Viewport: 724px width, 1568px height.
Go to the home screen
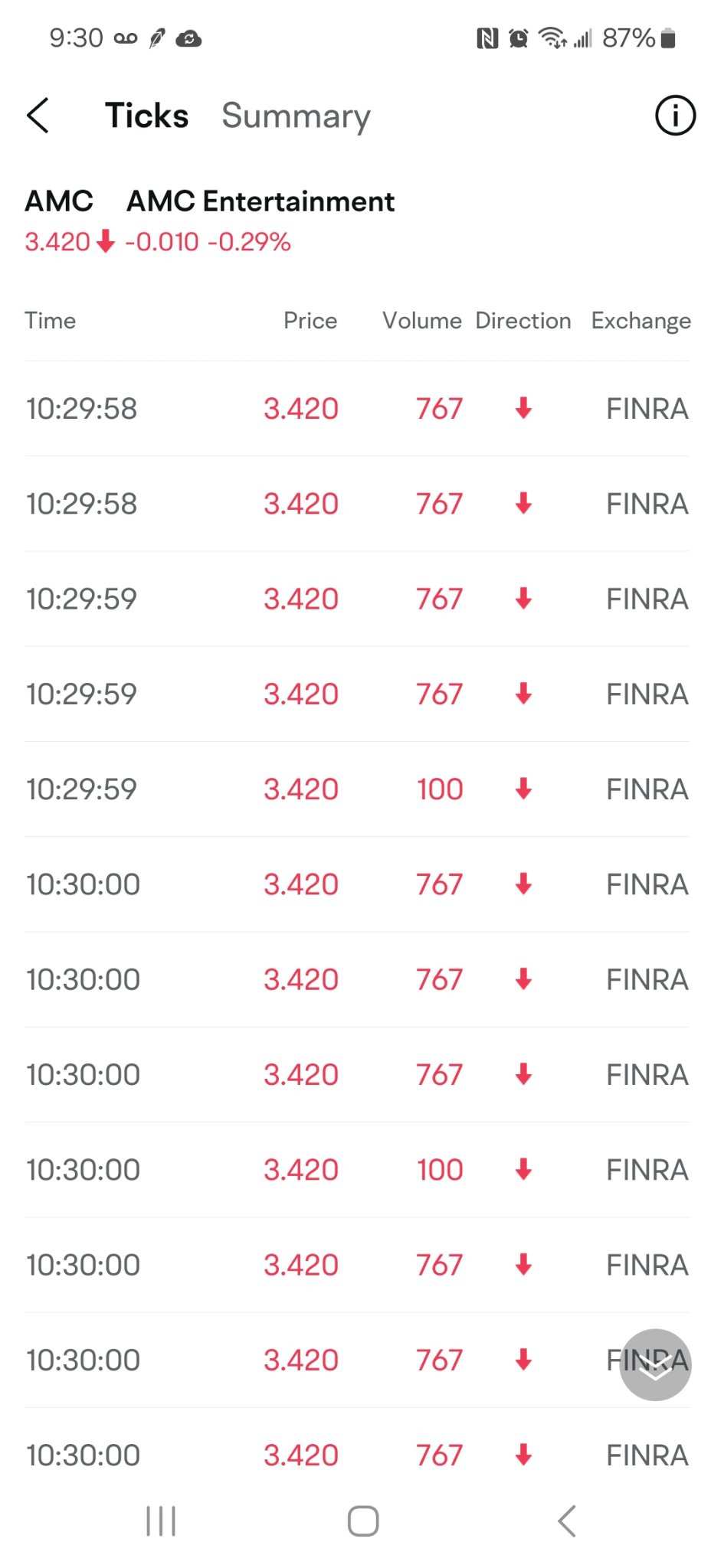(362, 1521)
